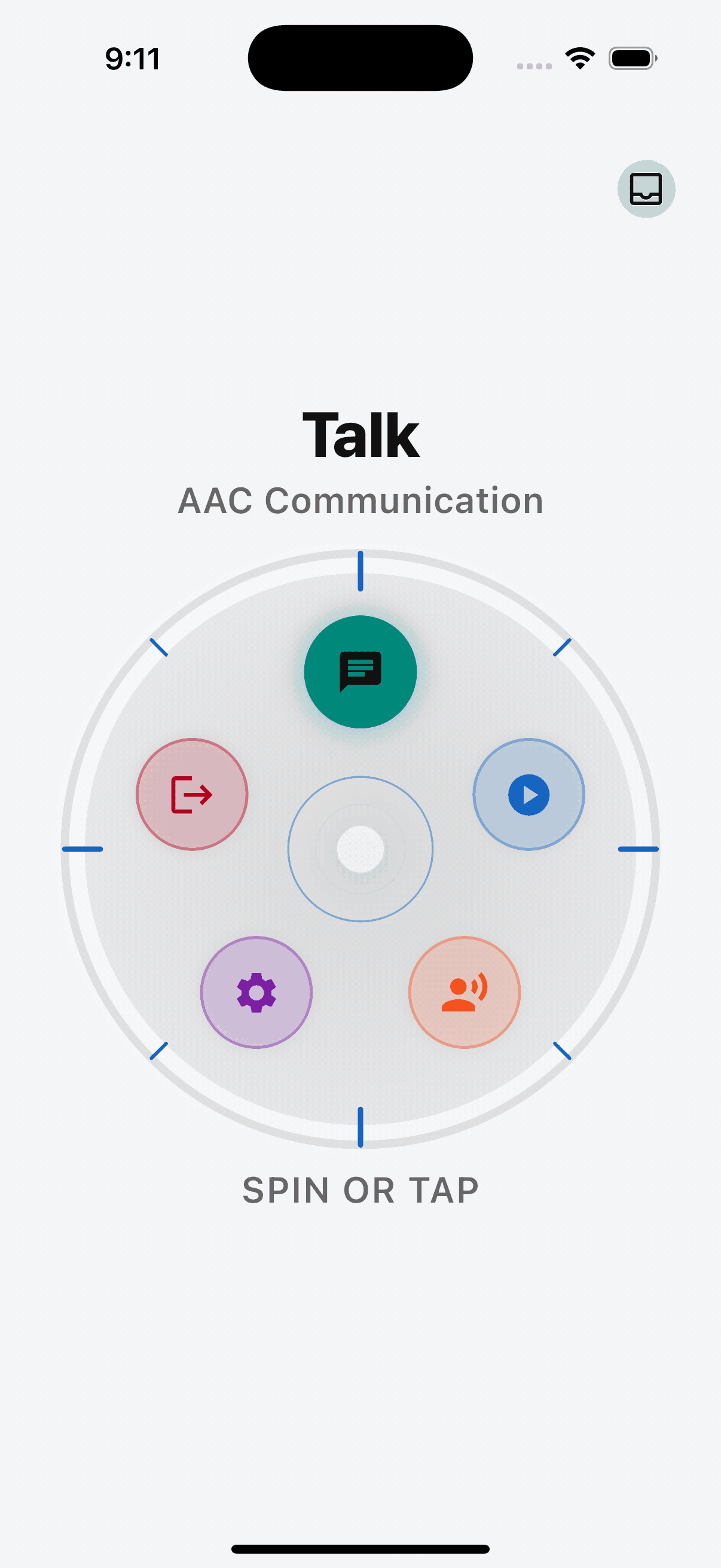Screen dimensions: 721x1568
Task: Open the inbox tray icon
Action: (x=646, y=189)
